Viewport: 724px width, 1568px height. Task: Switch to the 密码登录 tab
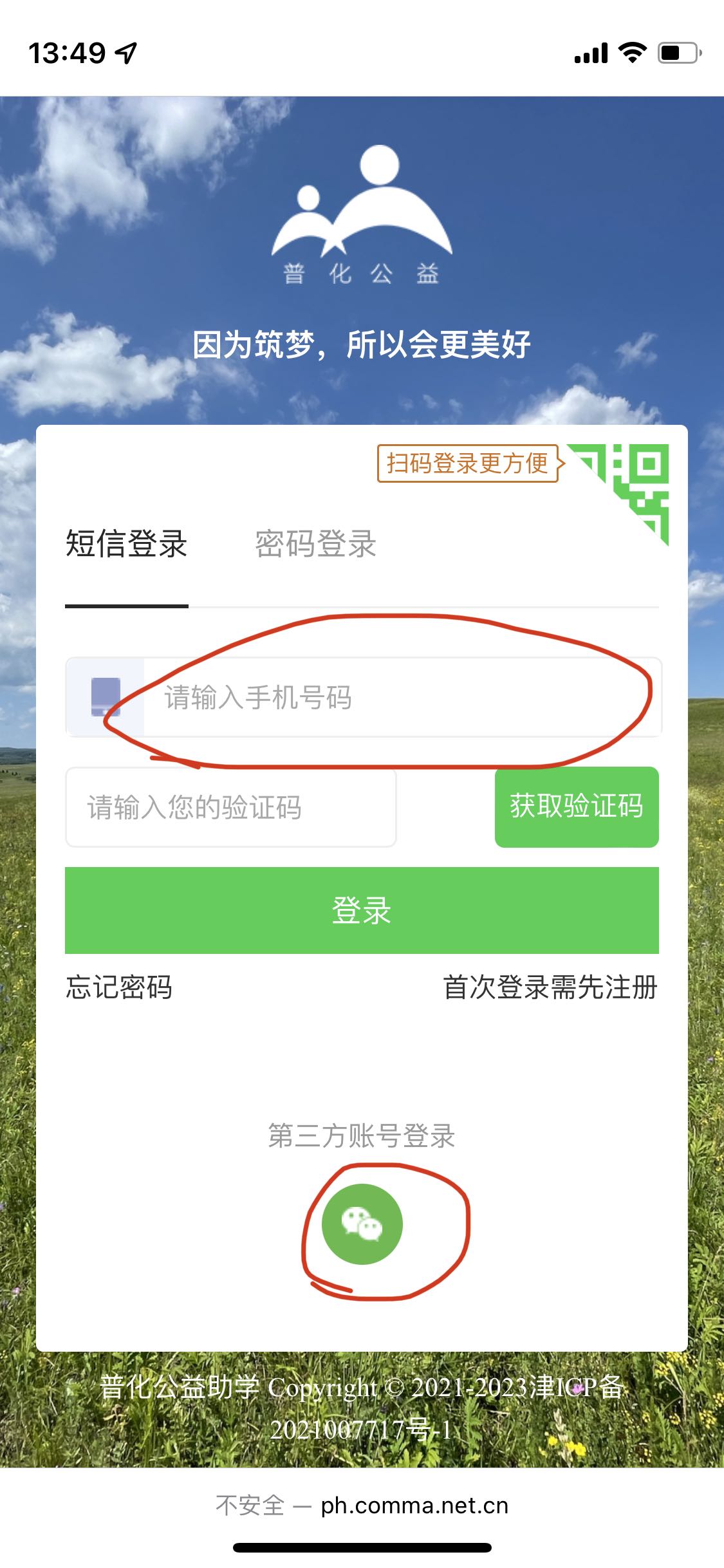315,545
